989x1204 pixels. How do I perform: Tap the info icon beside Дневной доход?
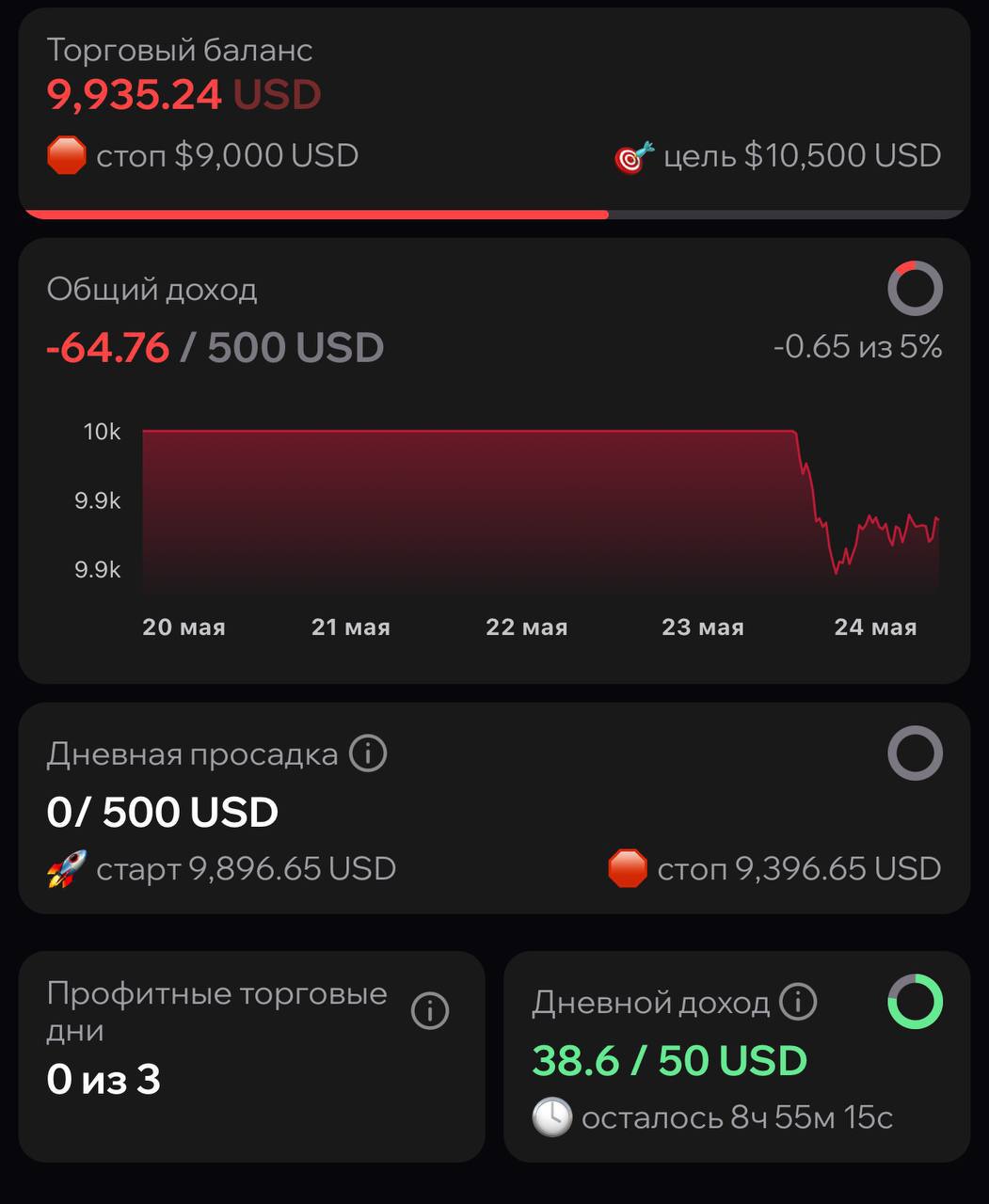(798, 1002)
